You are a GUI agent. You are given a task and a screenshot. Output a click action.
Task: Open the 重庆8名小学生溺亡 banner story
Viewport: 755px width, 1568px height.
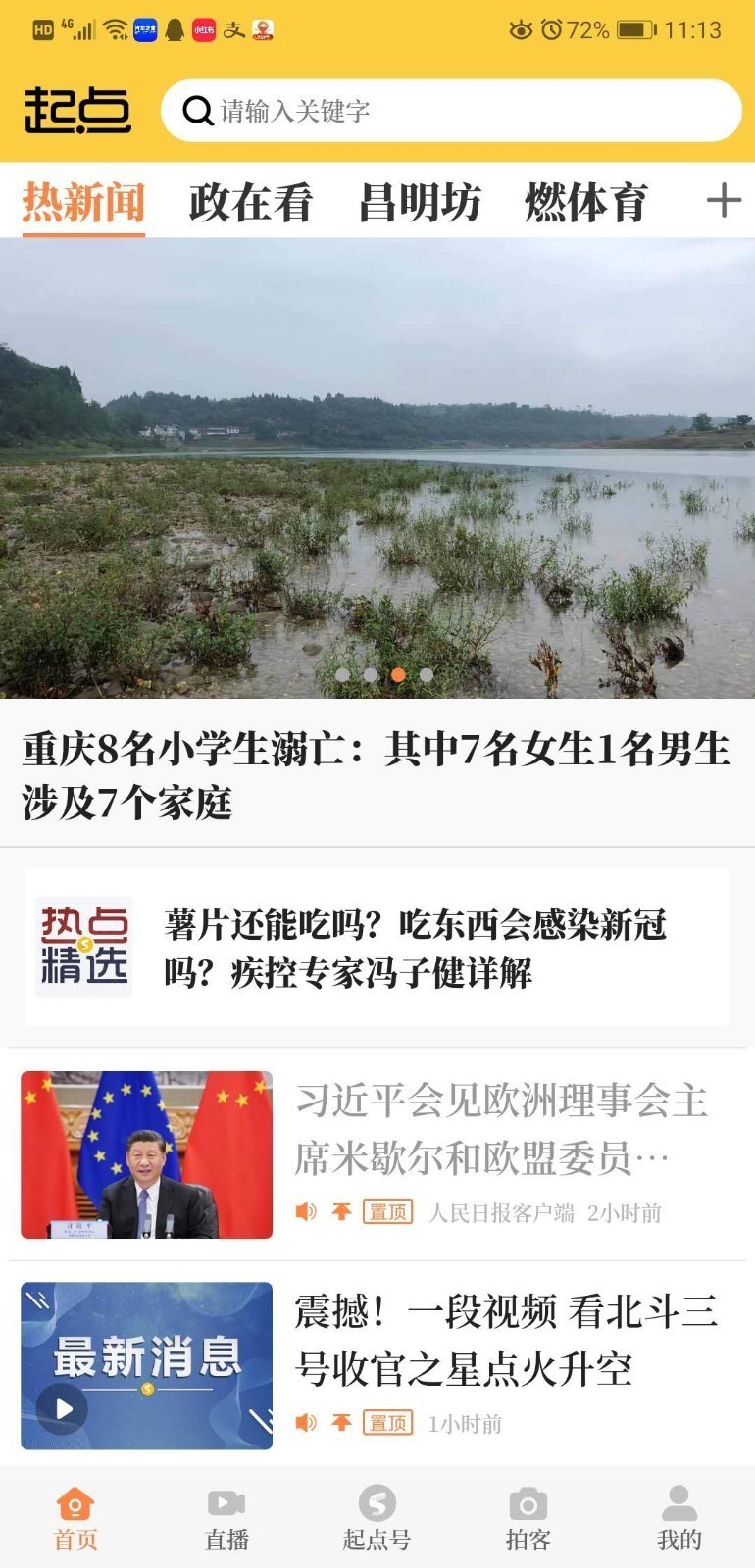pos(377,774)
